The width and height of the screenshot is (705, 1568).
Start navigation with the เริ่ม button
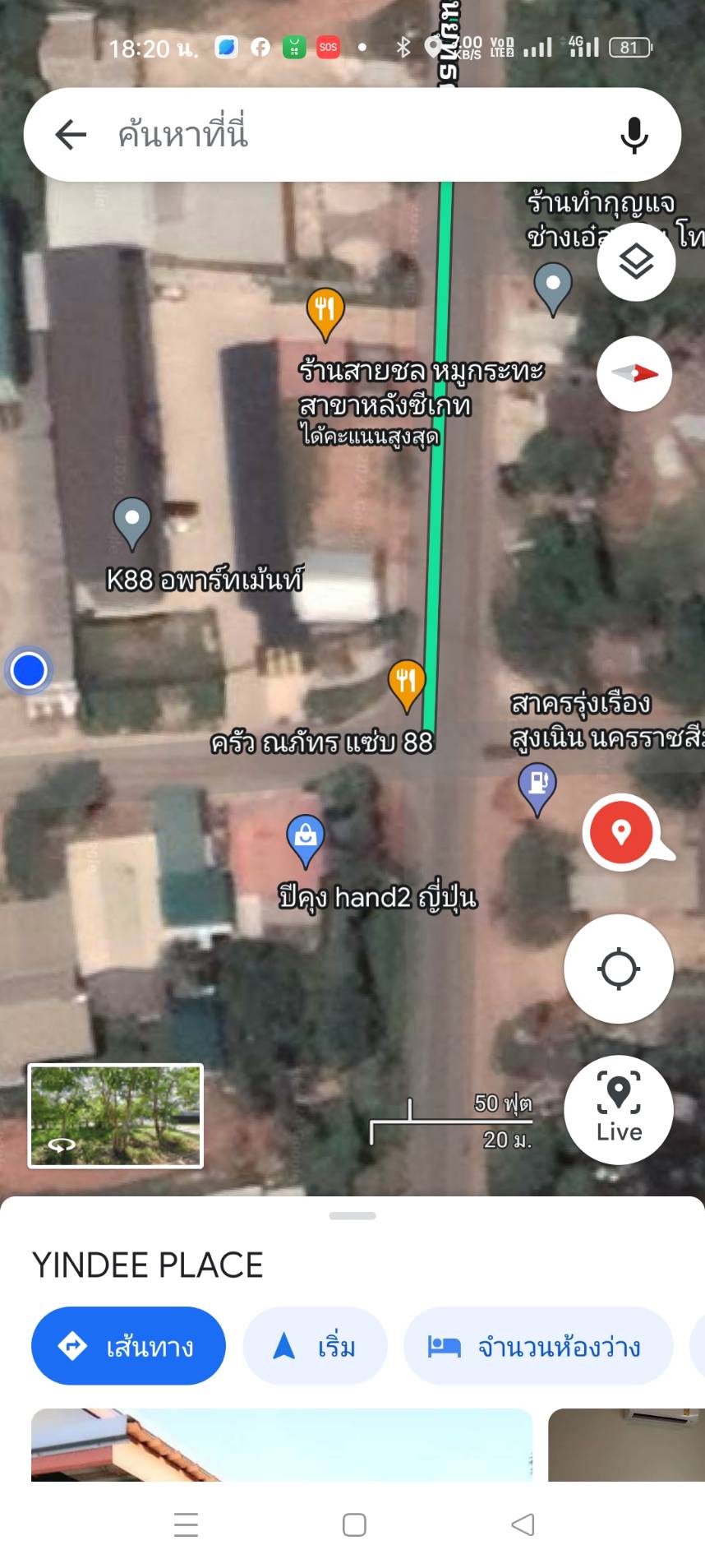click(x=315, y=1346)
